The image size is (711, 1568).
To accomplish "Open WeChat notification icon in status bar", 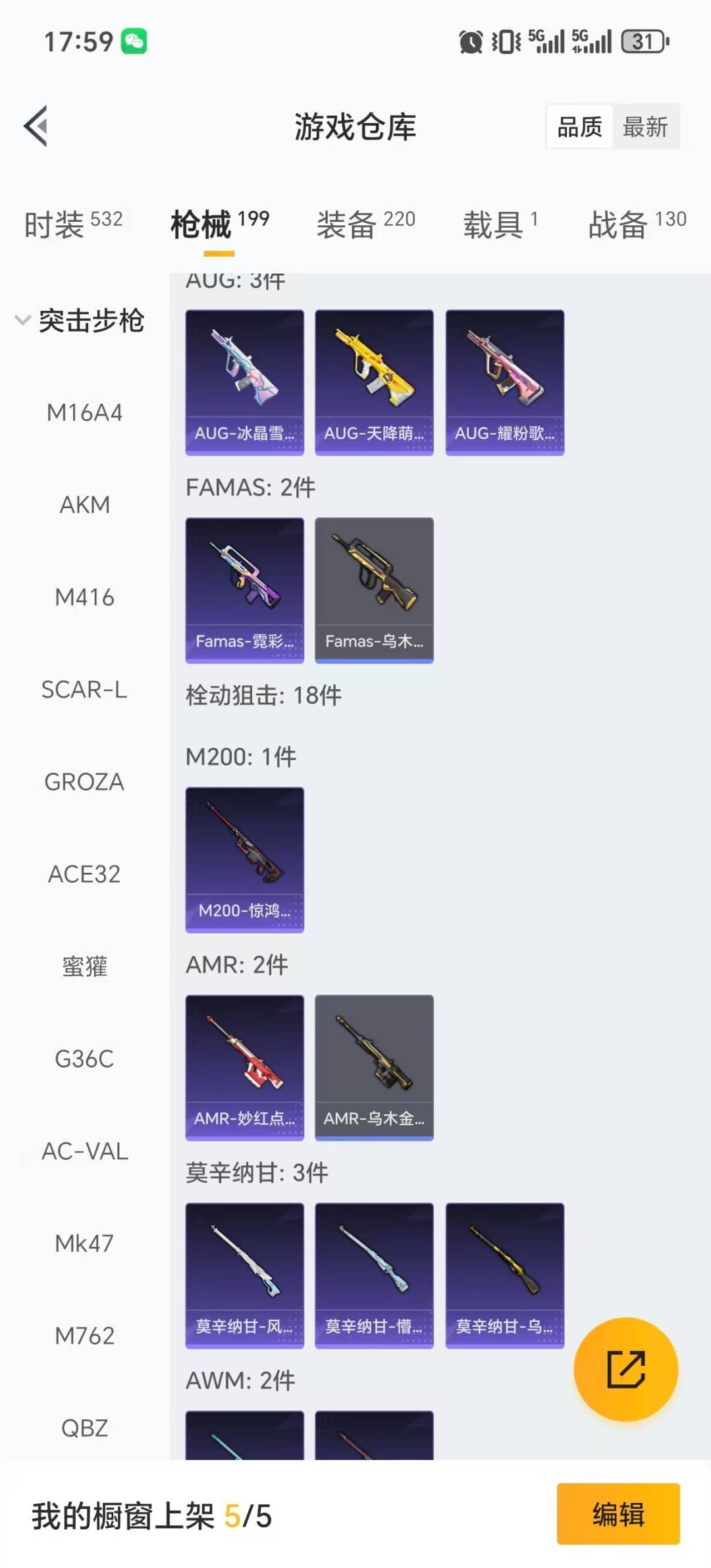I will (132, 41).
